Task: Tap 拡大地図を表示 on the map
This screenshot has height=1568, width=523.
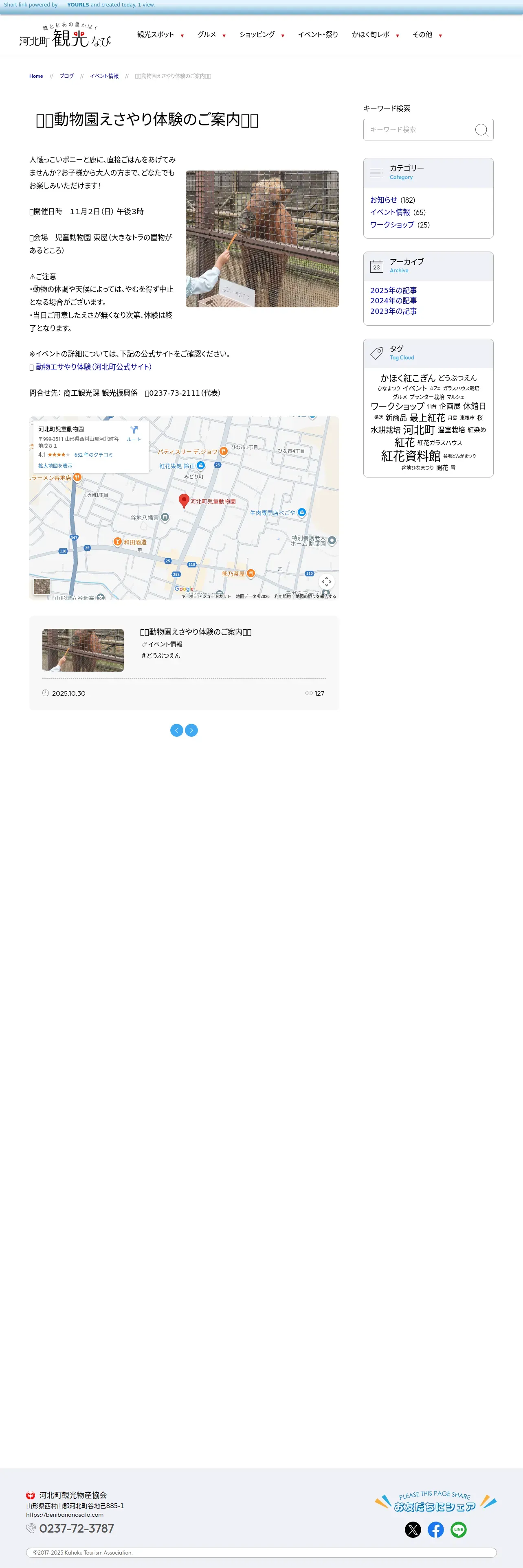Action: click(x=55, y=466)
